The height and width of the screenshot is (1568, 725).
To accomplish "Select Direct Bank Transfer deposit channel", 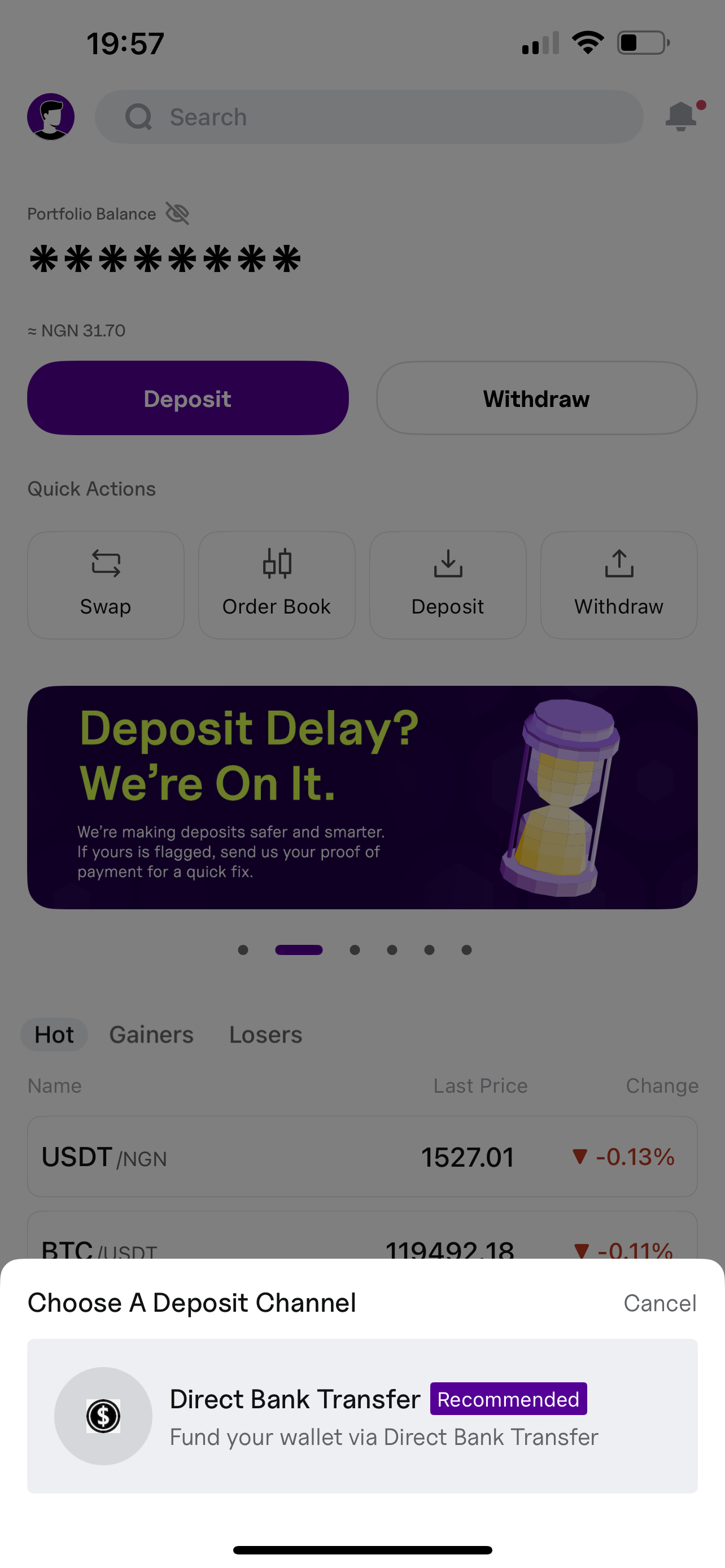I will pos(362,1415).
